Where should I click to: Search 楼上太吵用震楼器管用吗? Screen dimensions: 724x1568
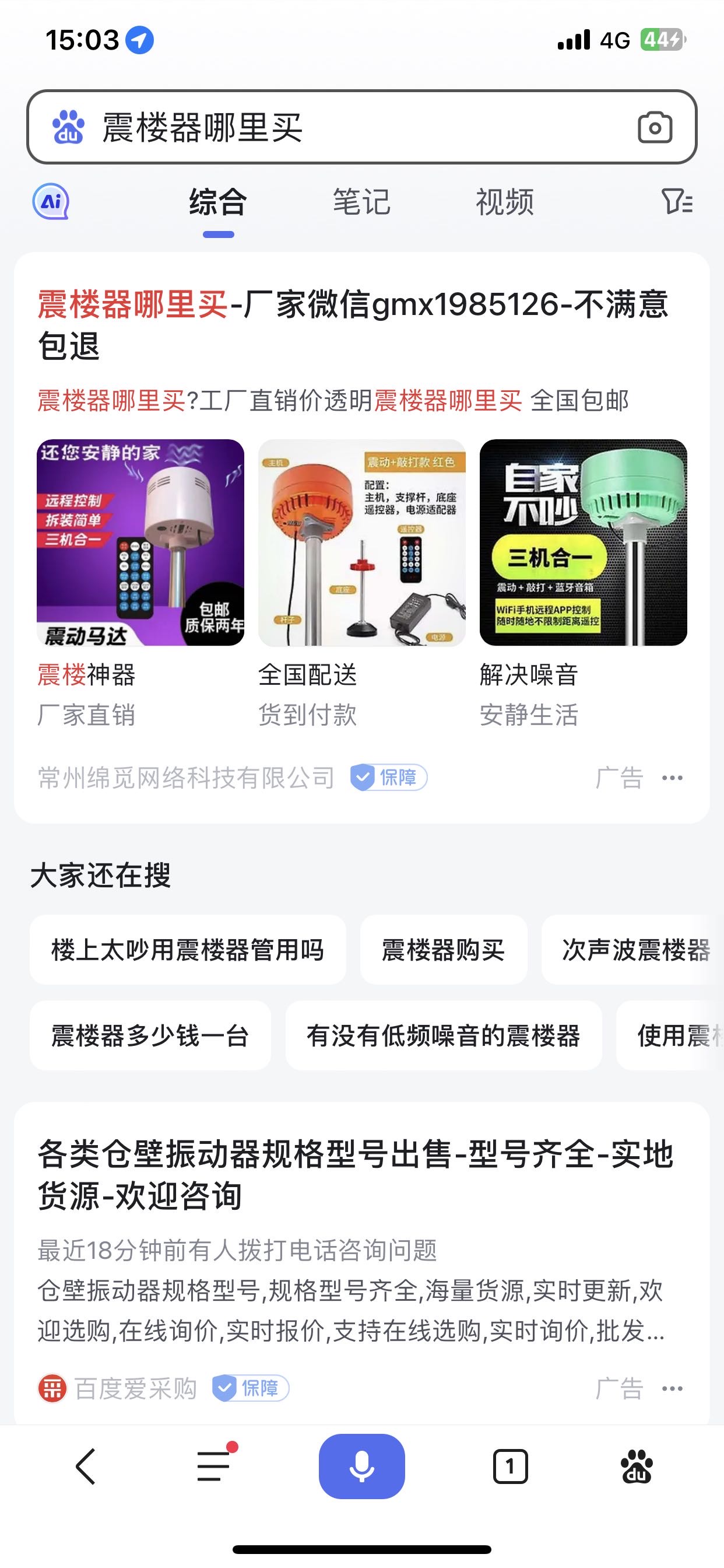187,950
